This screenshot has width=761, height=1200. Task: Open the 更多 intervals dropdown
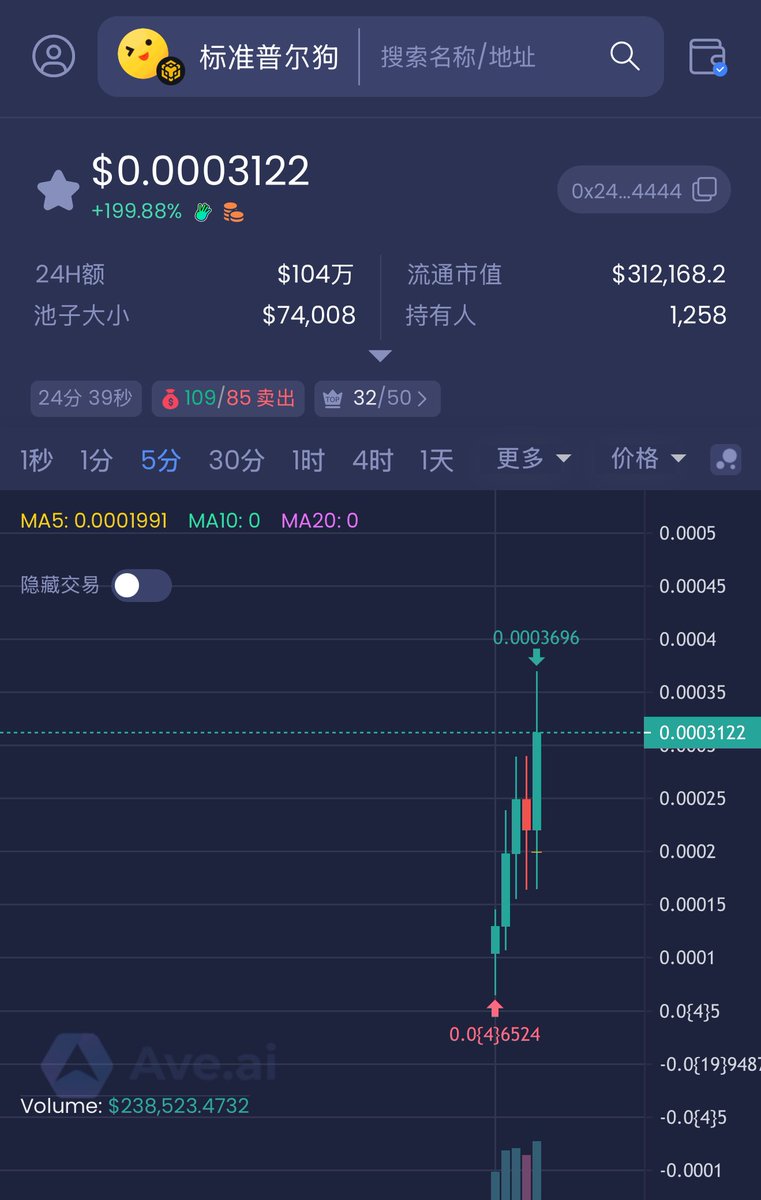point(534,459)
